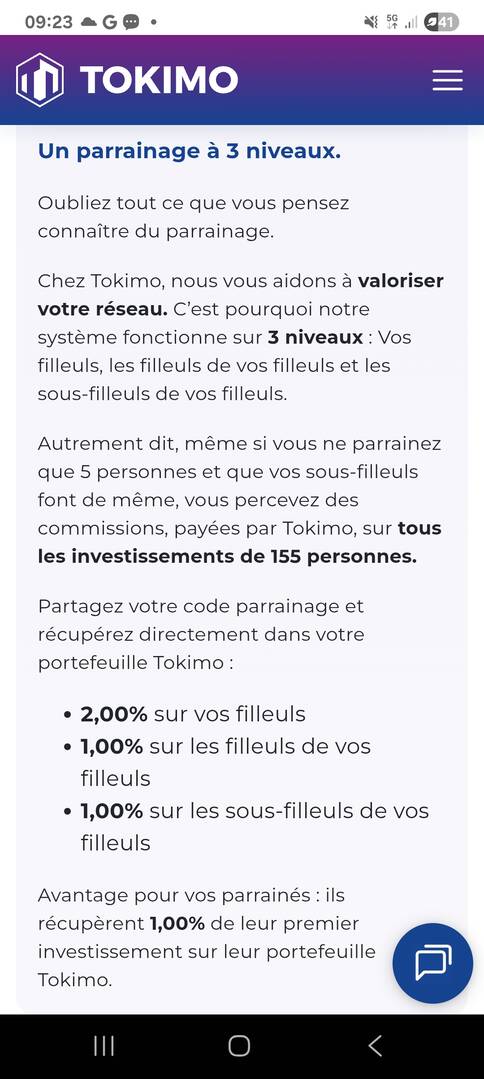Open the live chat bubble
This screenshot has width=484, height=1079.
coord(432,963)
